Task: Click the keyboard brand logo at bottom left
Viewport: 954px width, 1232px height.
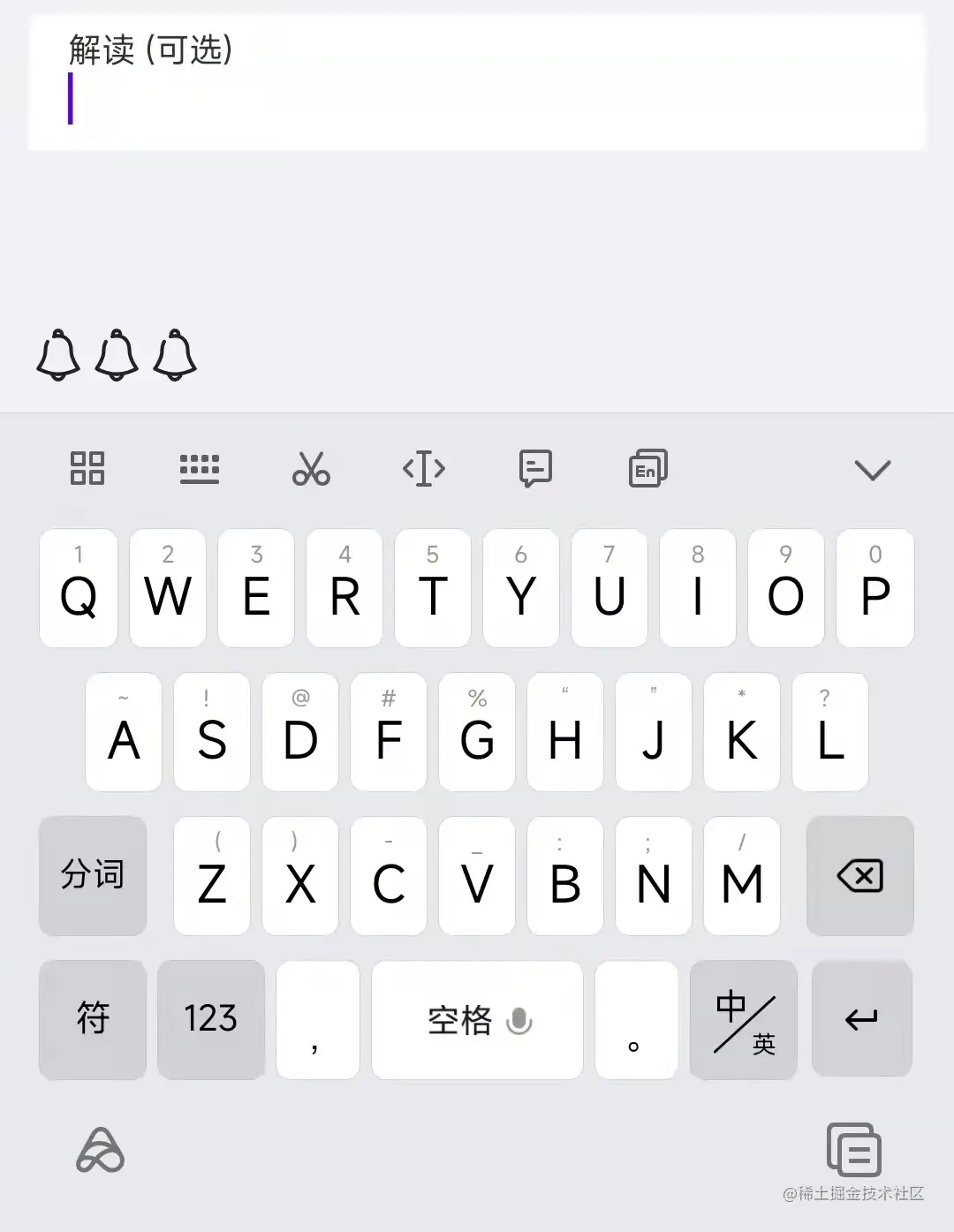Action: (102, 1153)
